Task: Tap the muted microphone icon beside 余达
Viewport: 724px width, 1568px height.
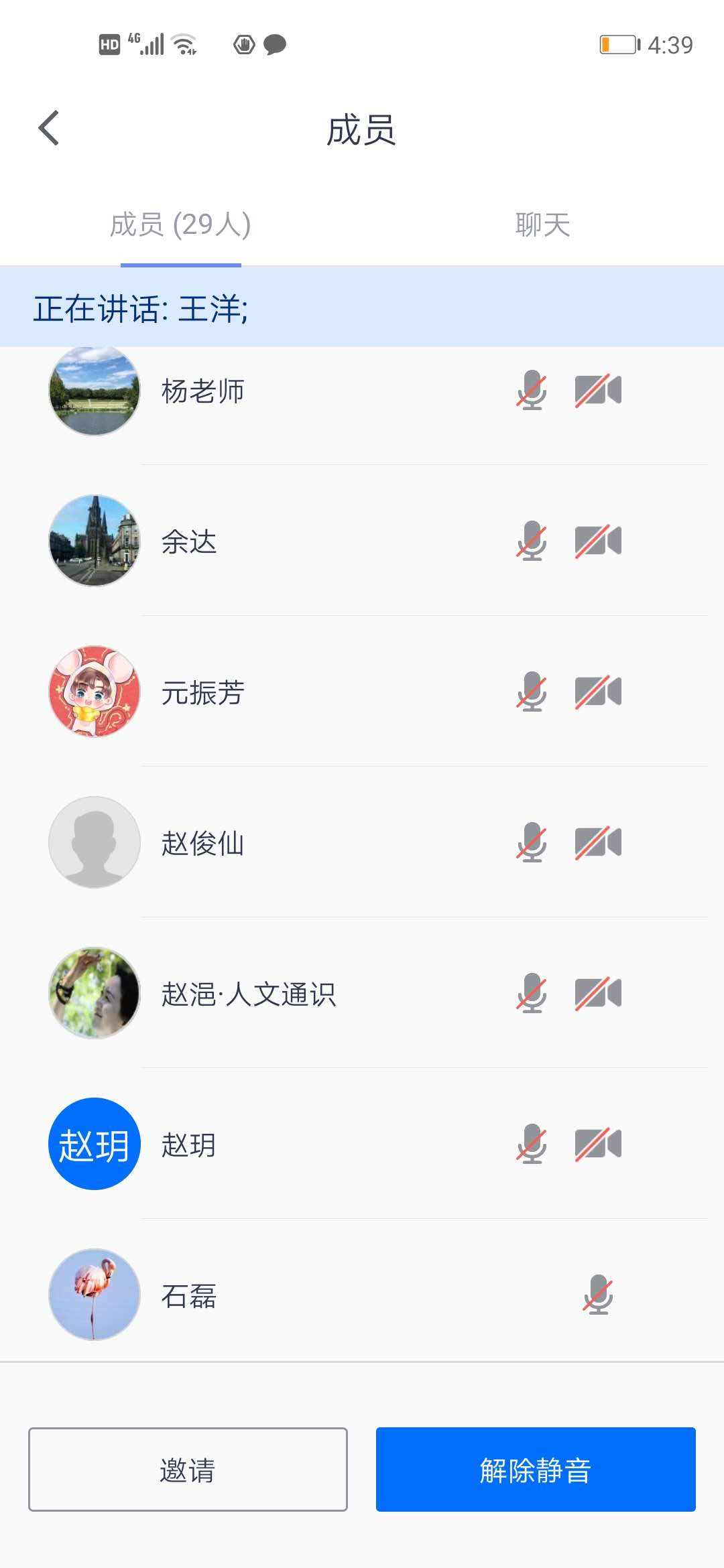Action: click(x=532, y=541)
